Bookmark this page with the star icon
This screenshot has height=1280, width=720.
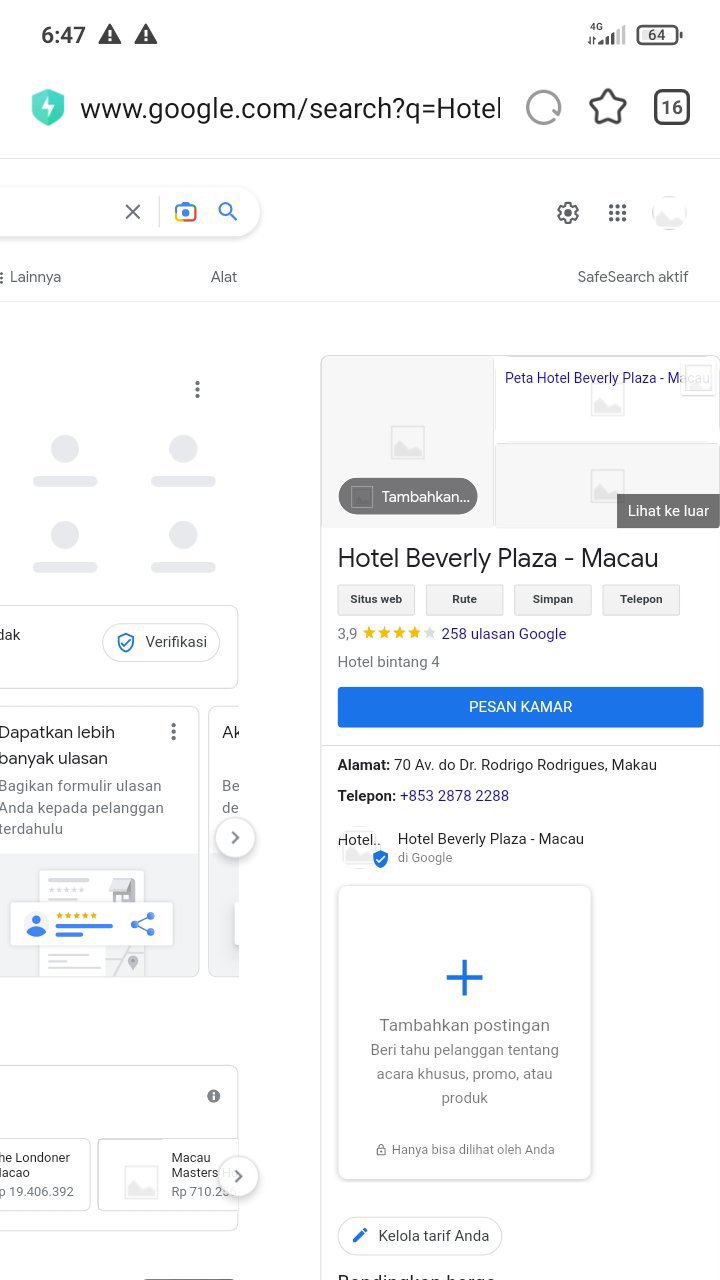coord(608,107)
